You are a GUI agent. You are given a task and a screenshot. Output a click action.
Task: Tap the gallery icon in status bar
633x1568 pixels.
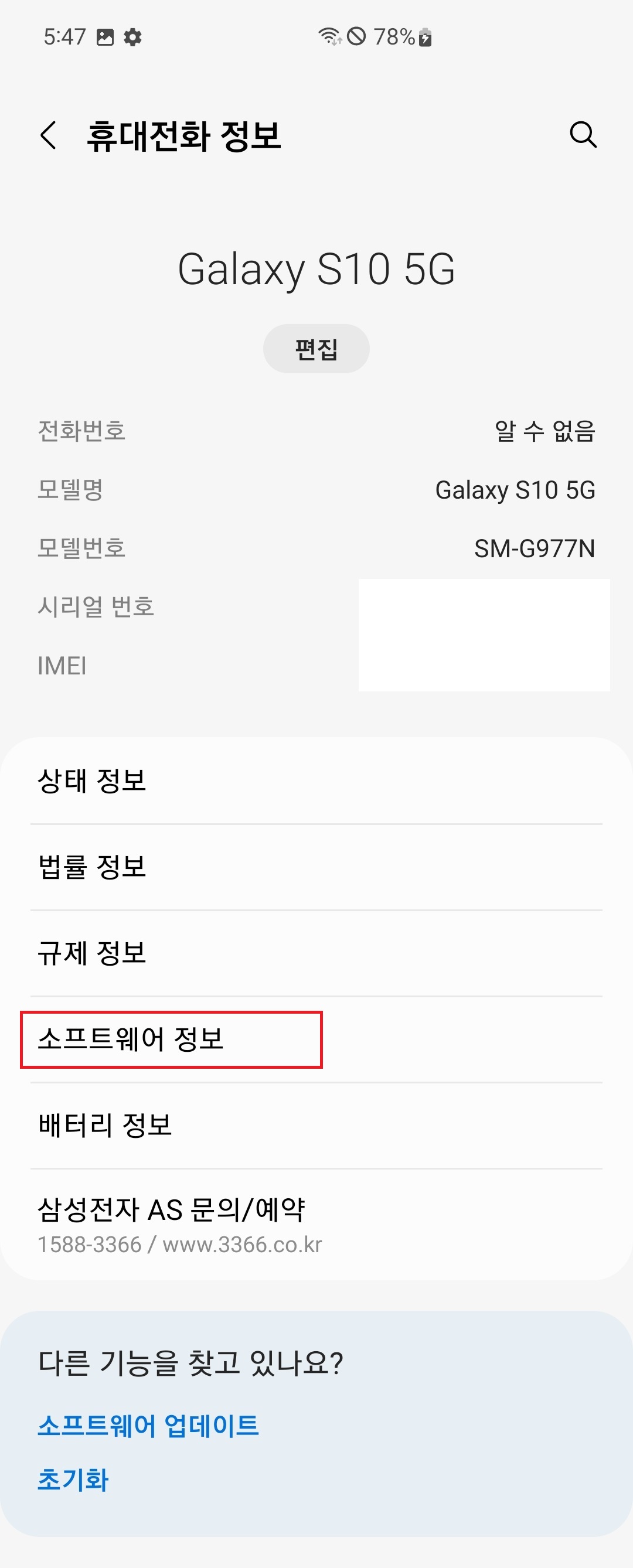click(105, 38)
